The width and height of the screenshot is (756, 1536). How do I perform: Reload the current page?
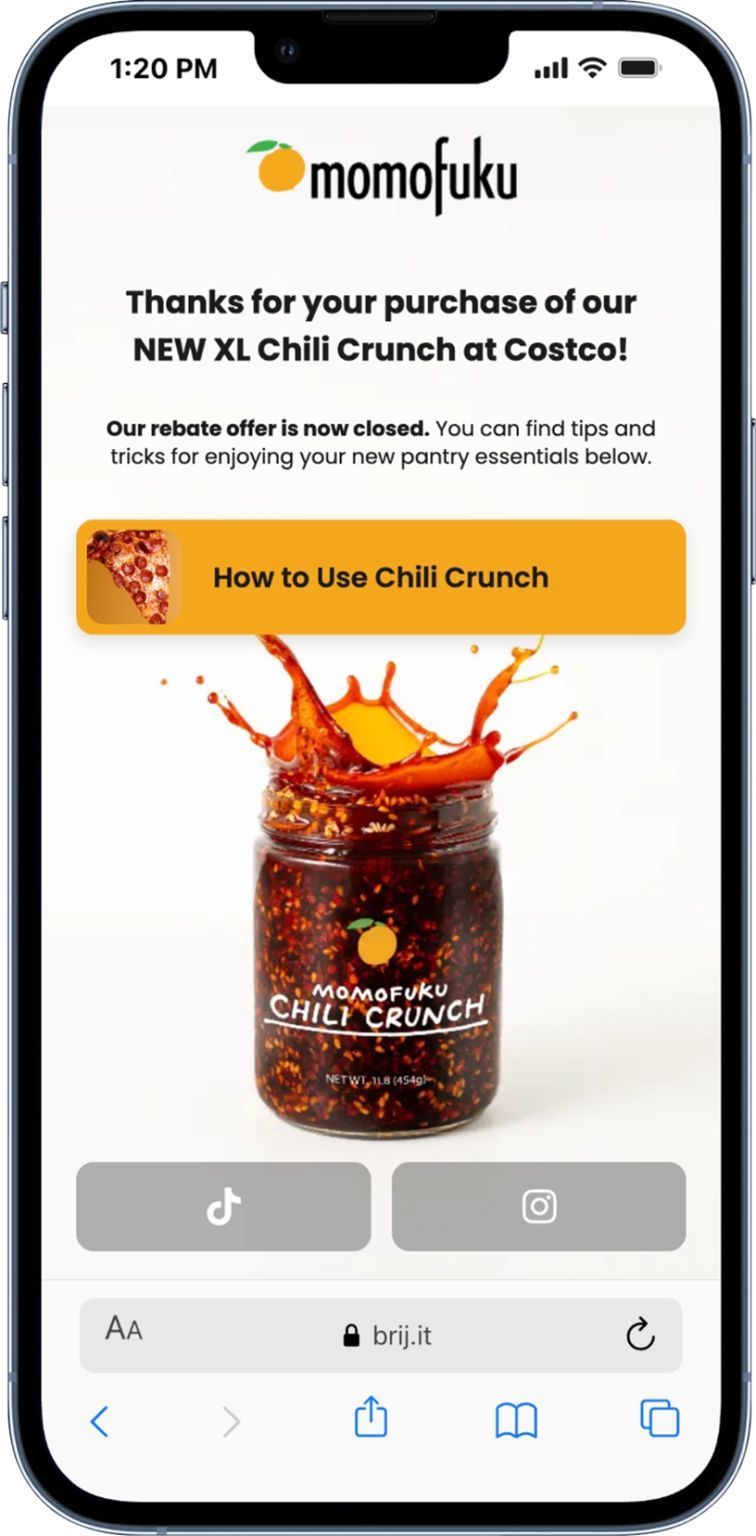[x=639, y=1334]
